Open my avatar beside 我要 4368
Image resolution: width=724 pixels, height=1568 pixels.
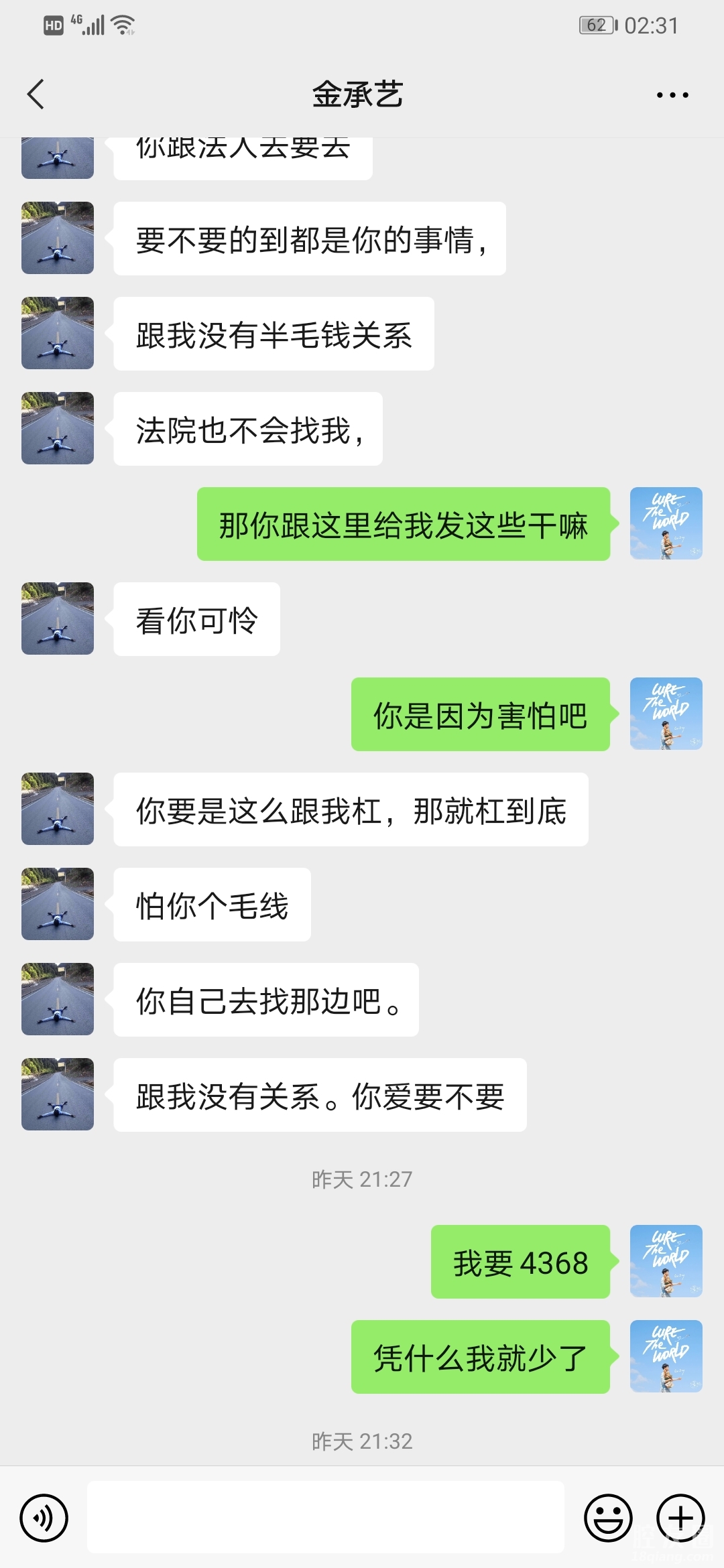coord(666,1261)
